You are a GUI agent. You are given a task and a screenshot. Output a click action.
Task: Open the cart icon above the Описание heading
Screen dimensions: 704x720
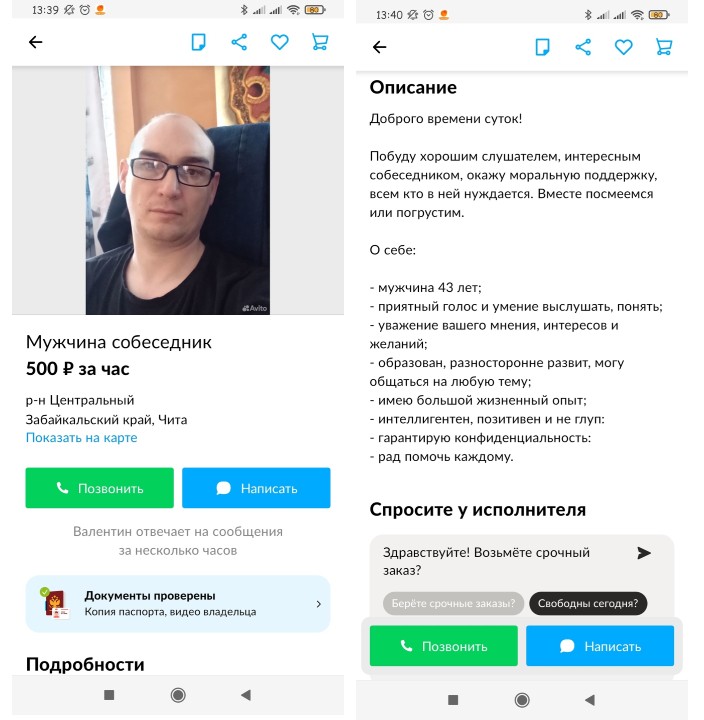coord(663,47)
